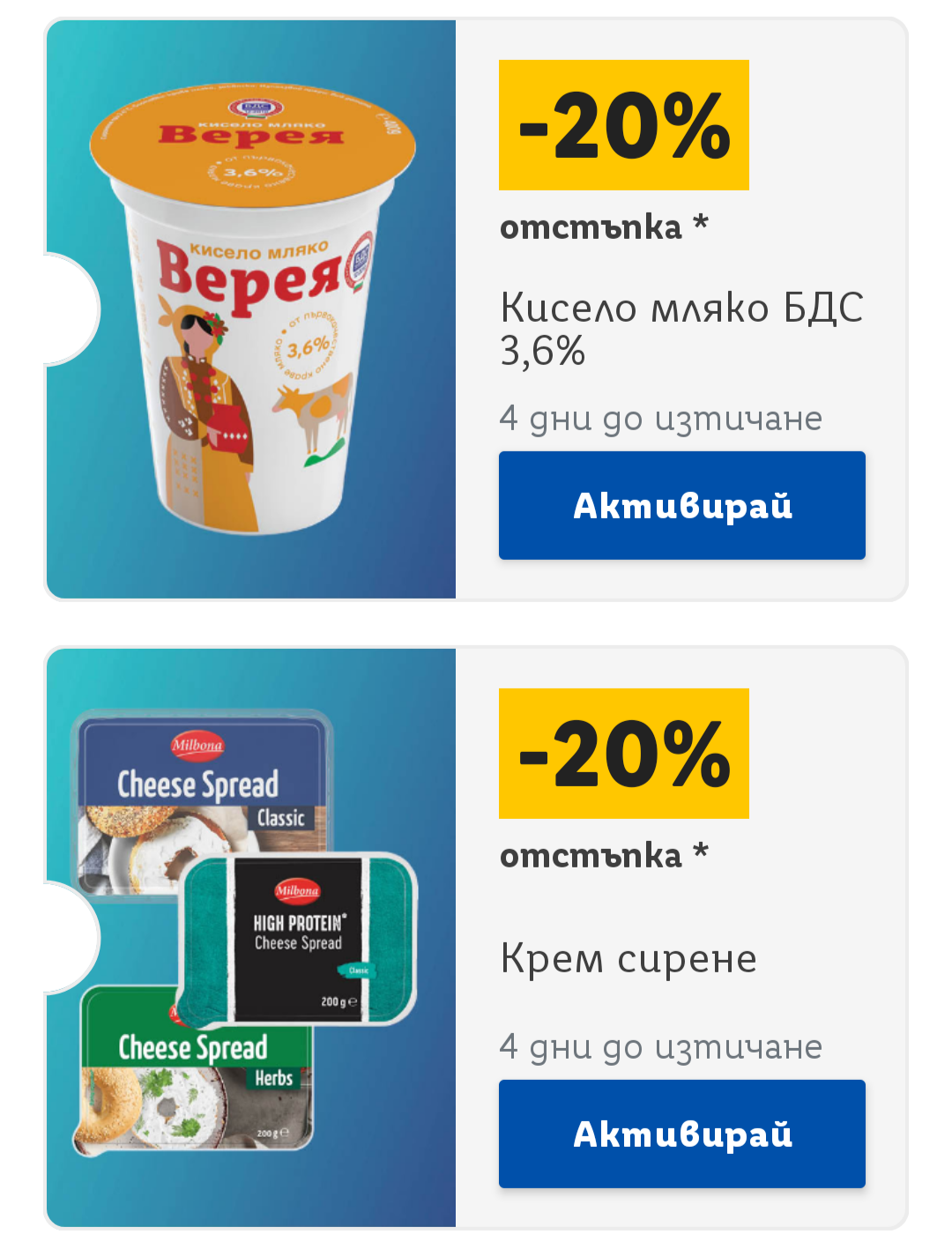Activate the Кисело мляко БДС 3,6% coupon

pyautogui.click(x=681, y=505)
